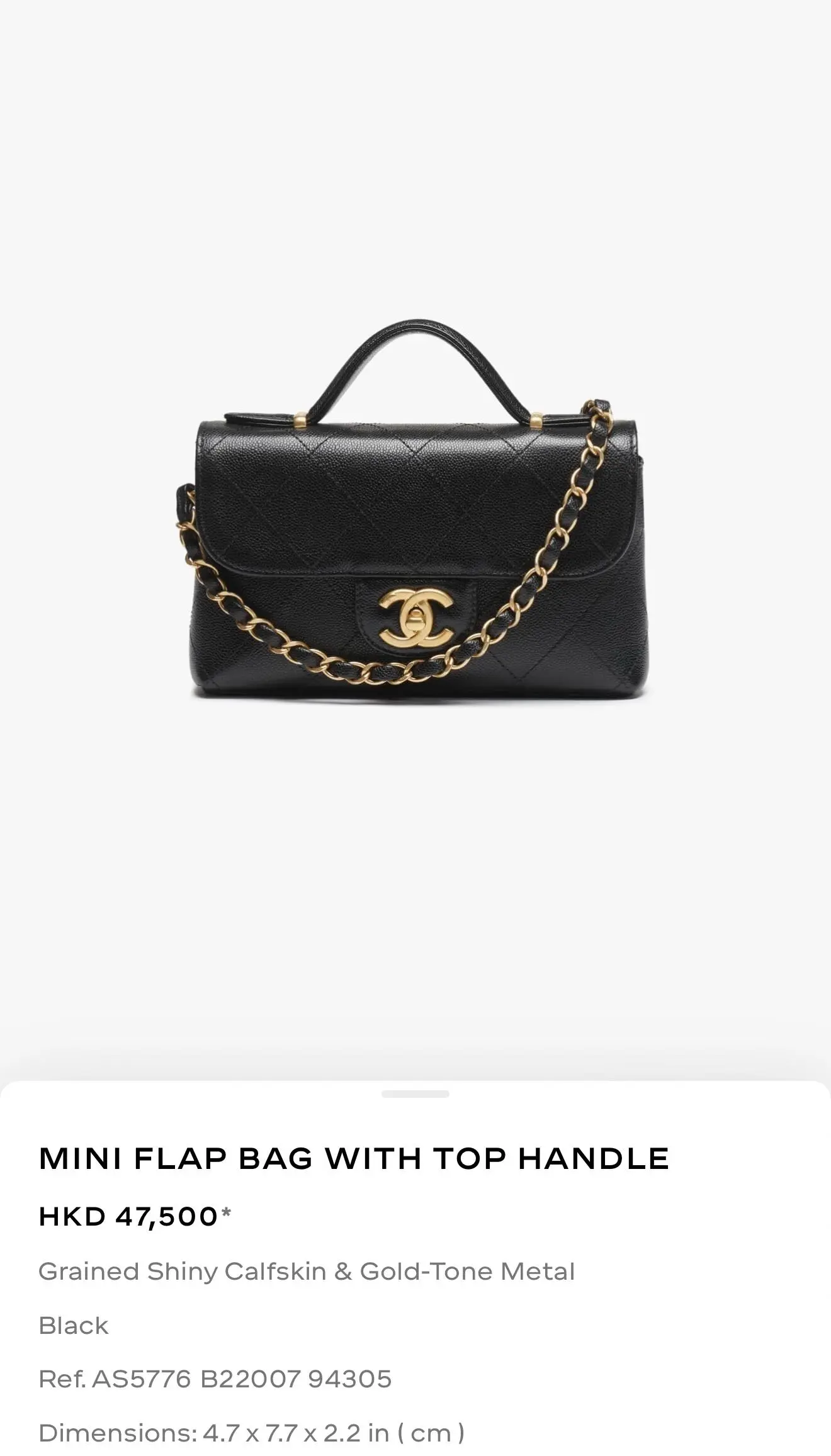
Task: Tap the product details sheet handle
Action: tap(415, 1094)
